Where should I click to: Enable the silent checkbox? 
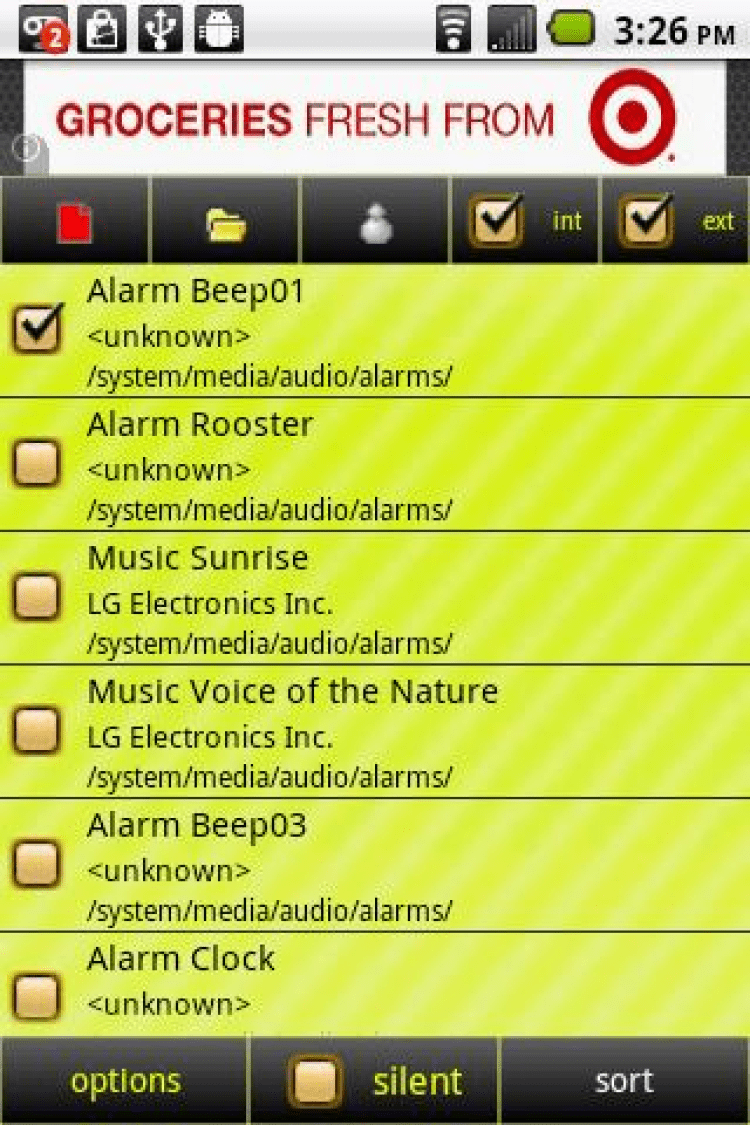pyautogui.click(x=315, y=1082)
